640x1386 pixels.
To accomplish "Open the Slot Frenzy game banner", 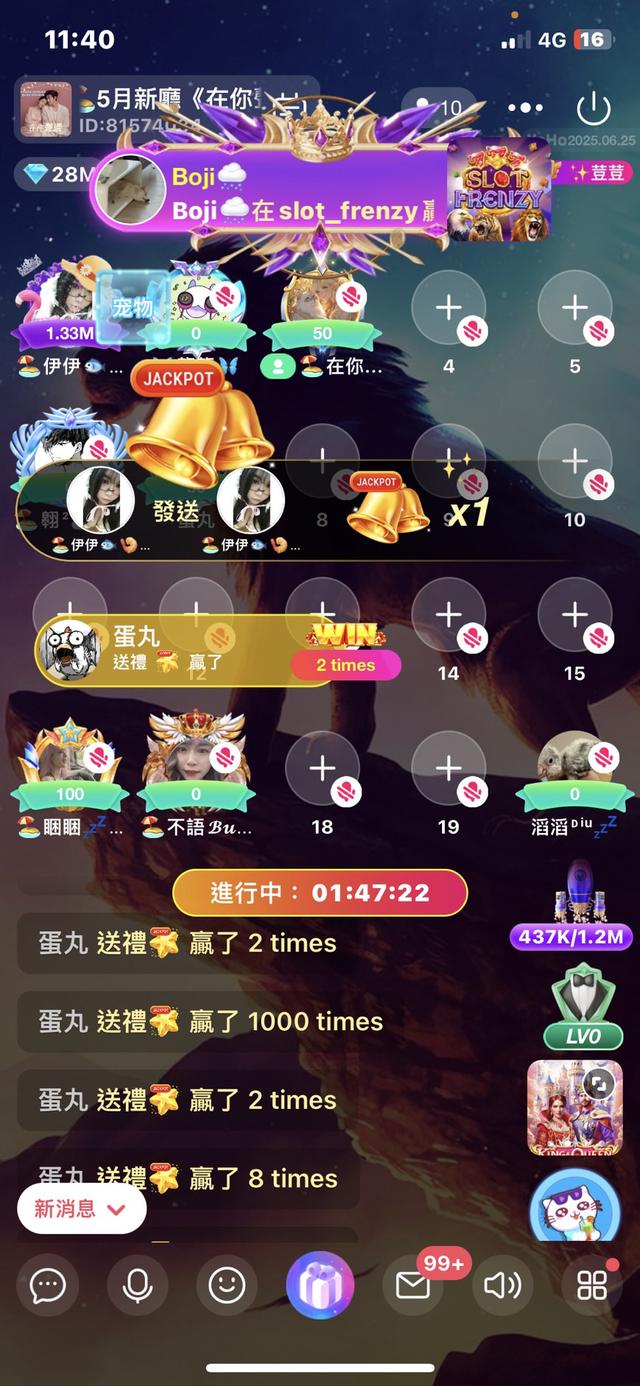I will [x=499, y=188].
